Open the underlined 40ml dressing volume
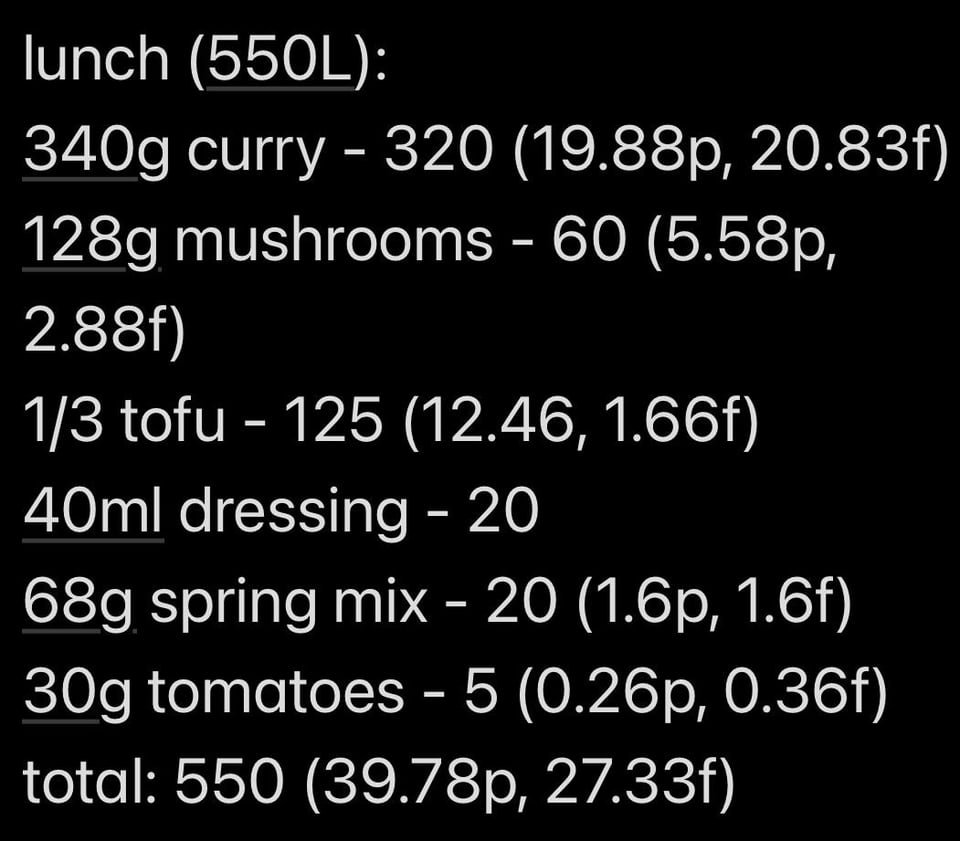Image resolution: width=960 pixels, height=841 pixels. (x=93, y=513)
